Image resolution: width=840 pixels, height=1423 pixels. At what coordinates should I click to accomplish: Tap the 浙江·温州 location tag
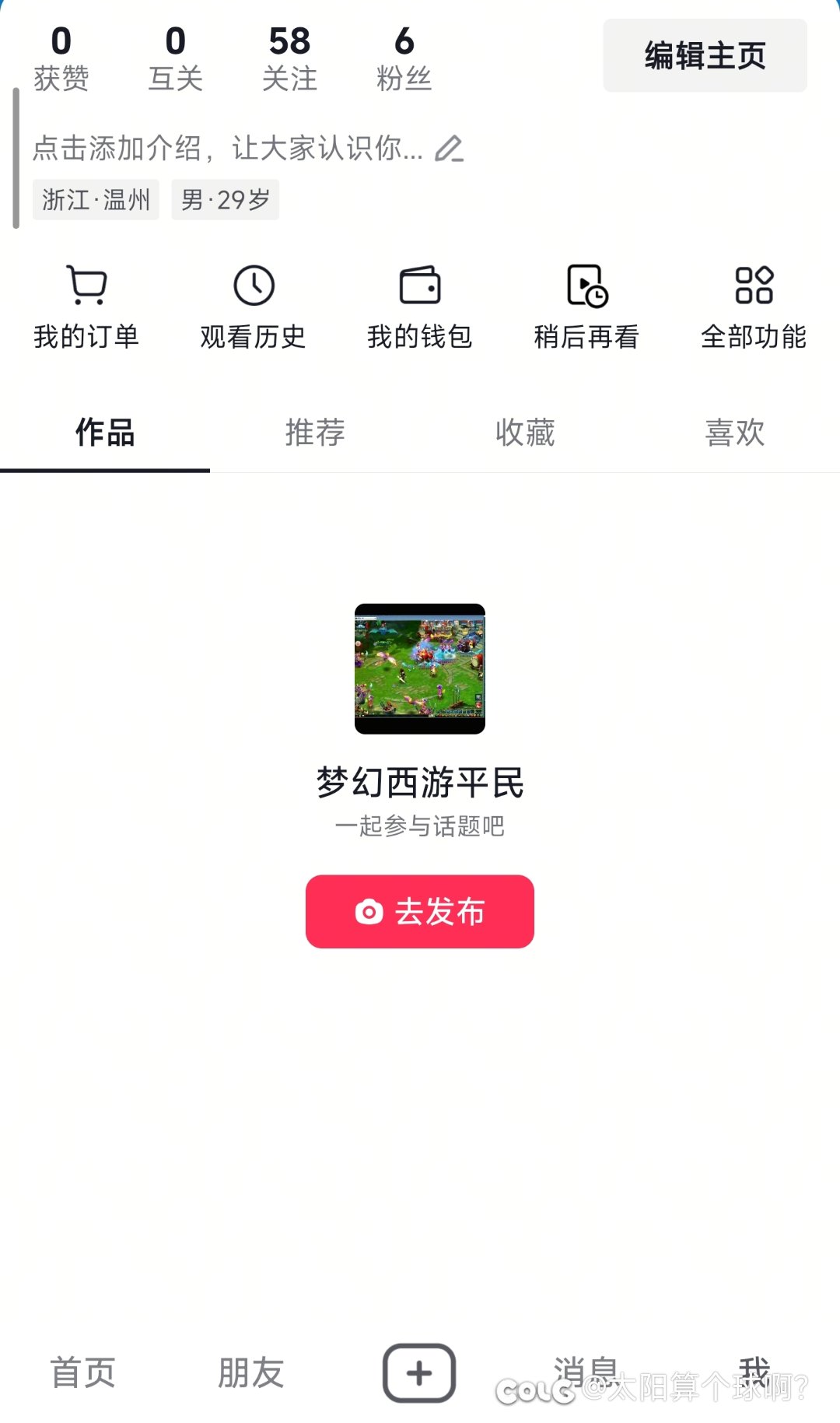[96, 199]
